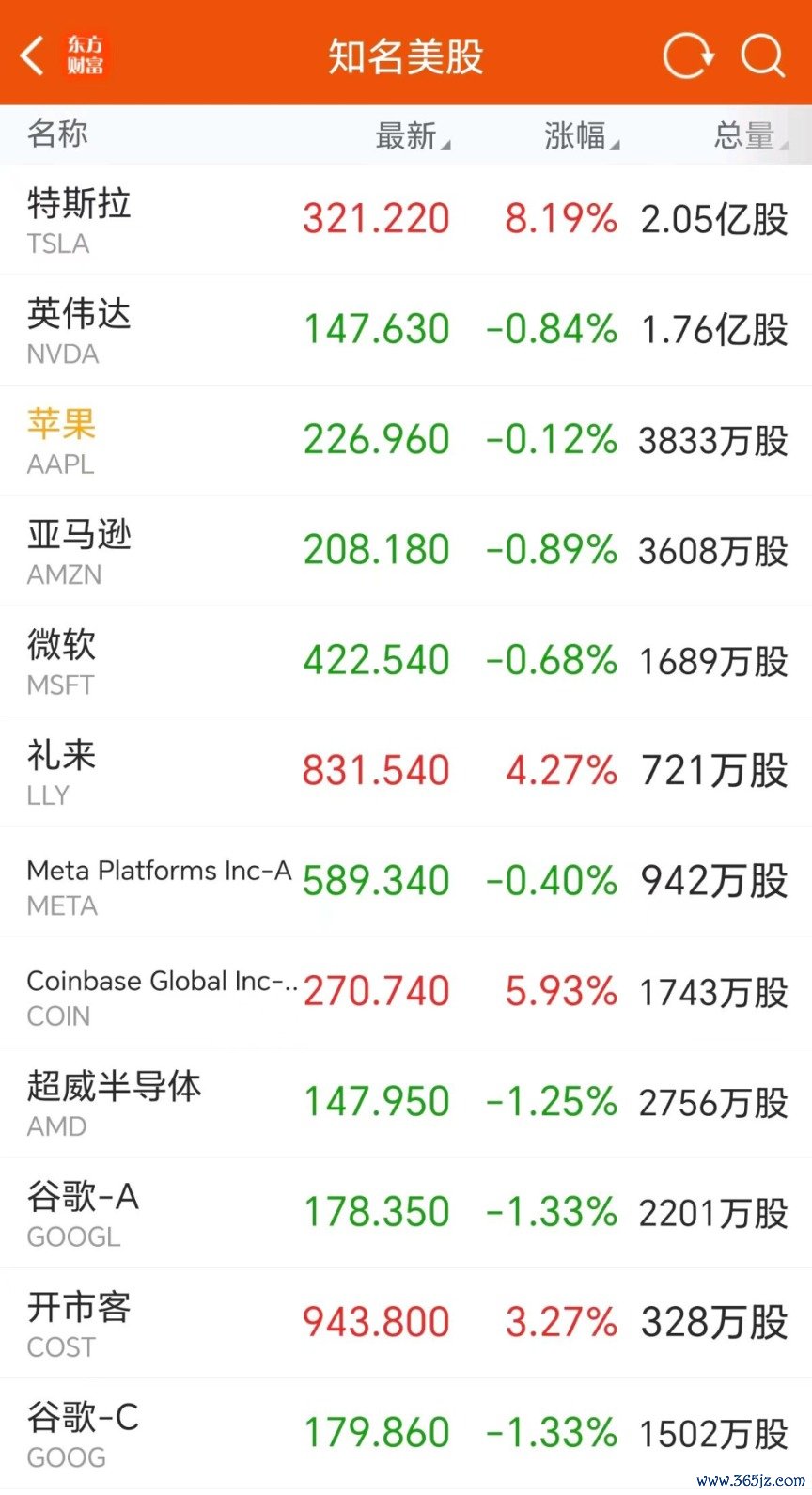Sort stocks by 总量 volume column

[749, 136]
